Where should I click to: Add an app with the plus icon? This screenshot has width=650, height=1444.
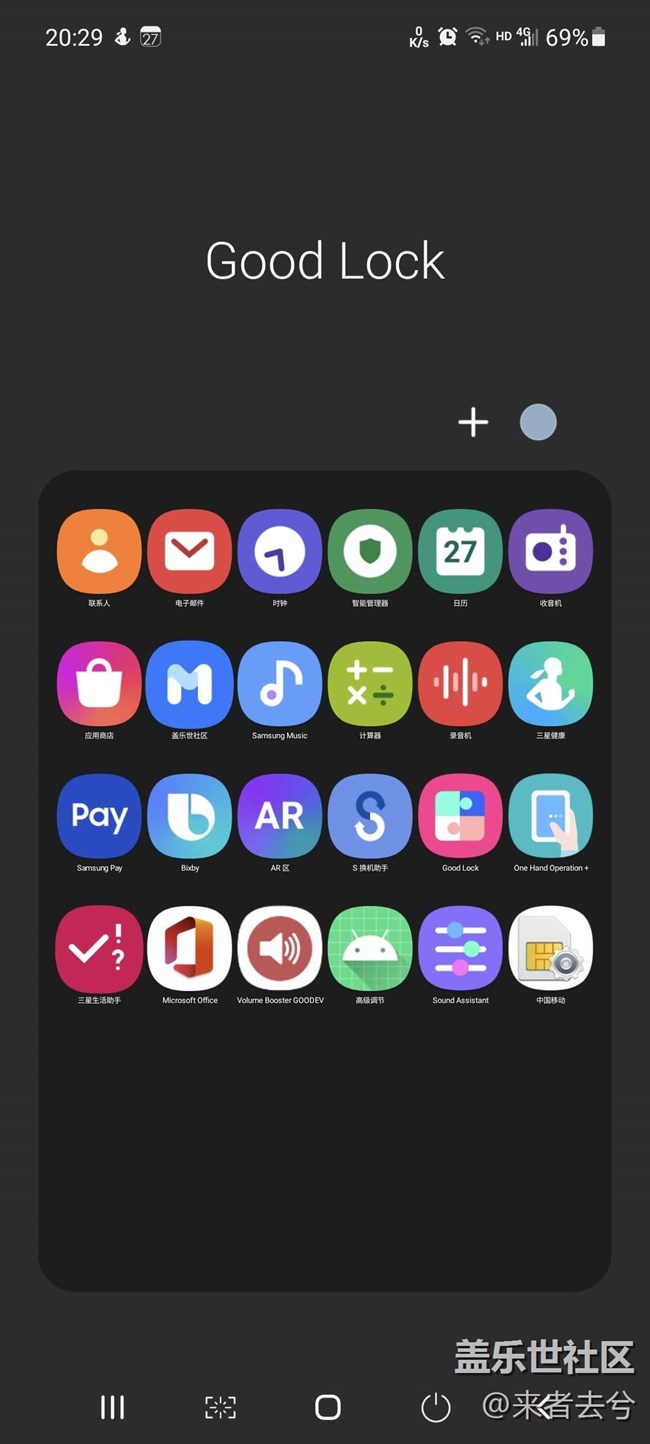tap(473, 422)
